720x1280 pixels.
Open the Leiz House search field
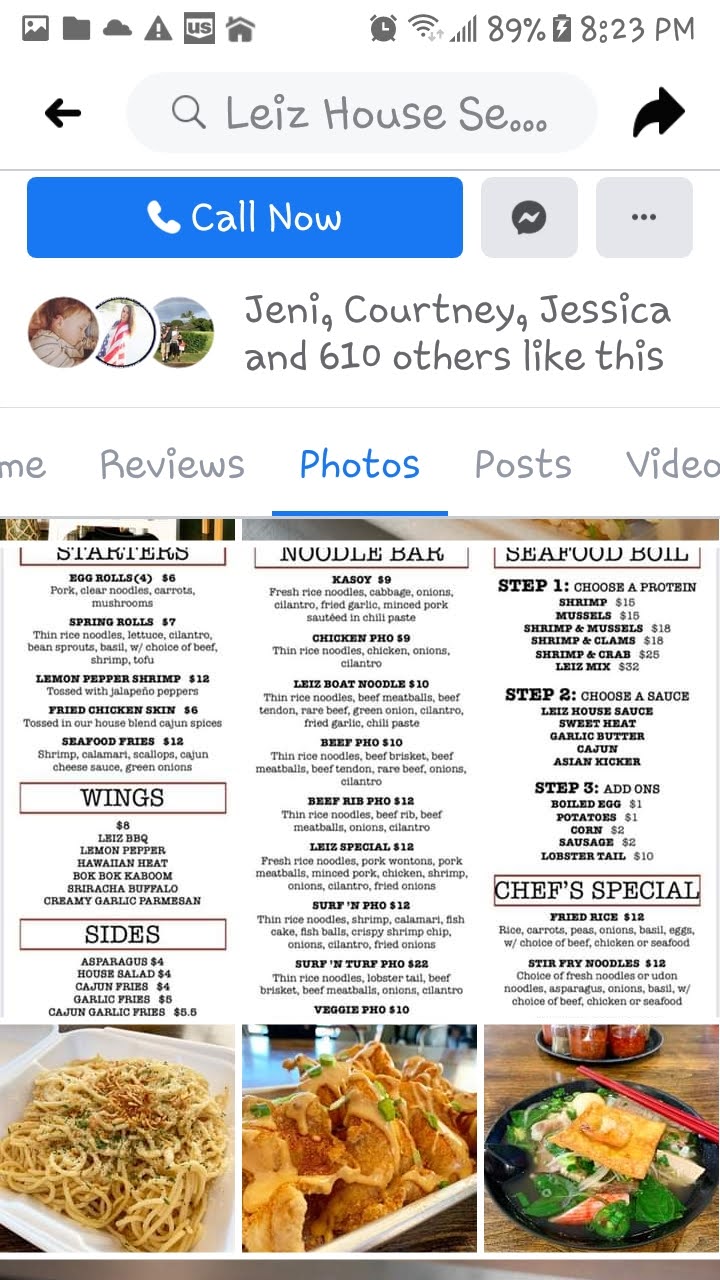coord(361,113)
